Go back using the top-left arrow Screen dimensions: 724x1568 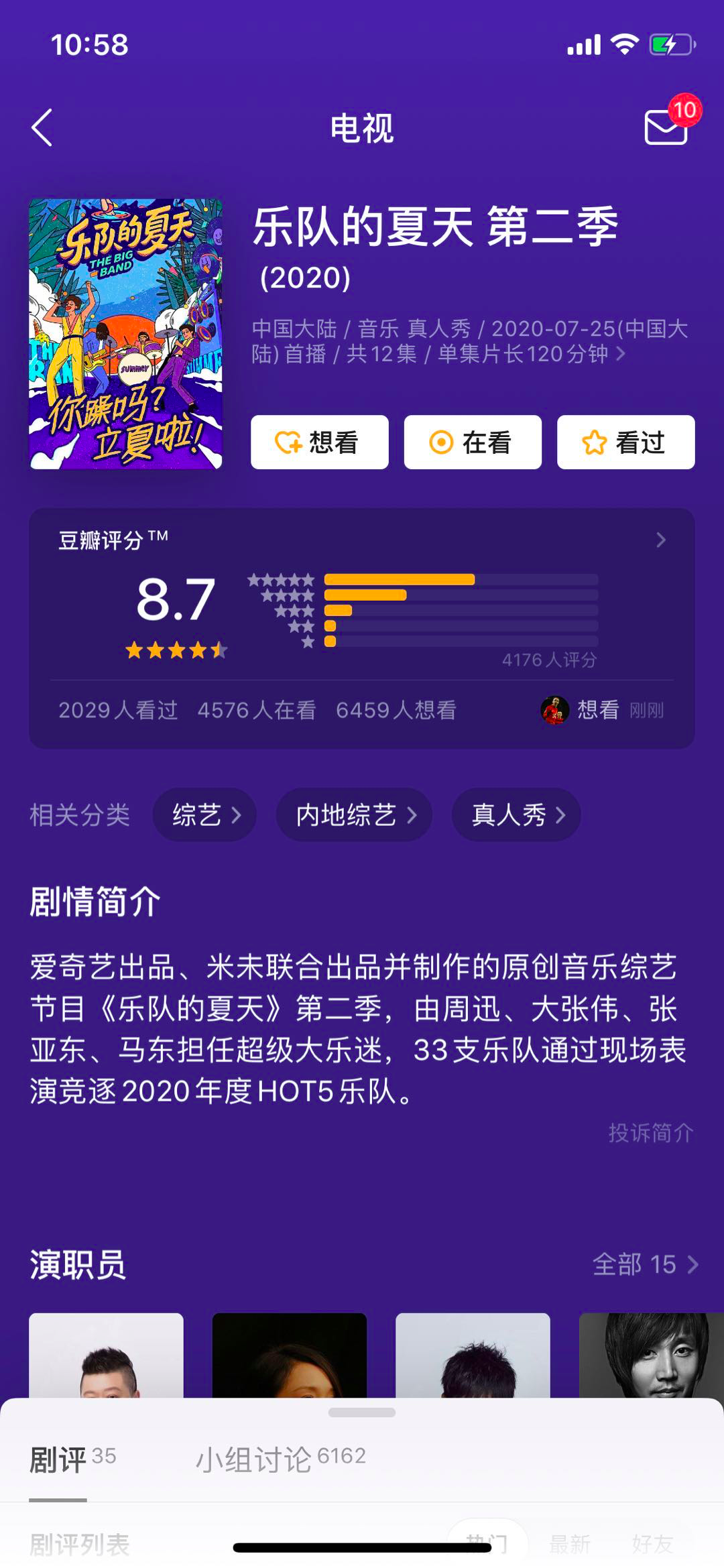pos(42,127)
